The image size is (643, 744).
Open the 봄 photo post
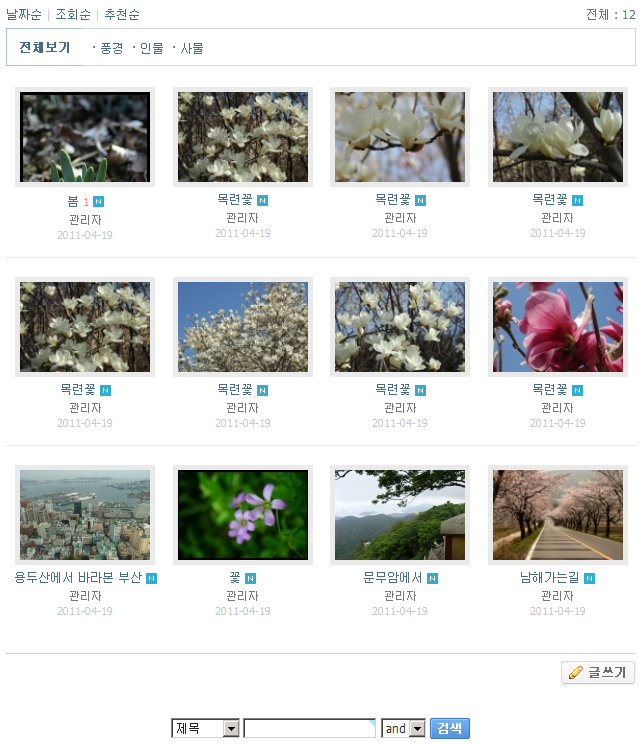[85, 137]
